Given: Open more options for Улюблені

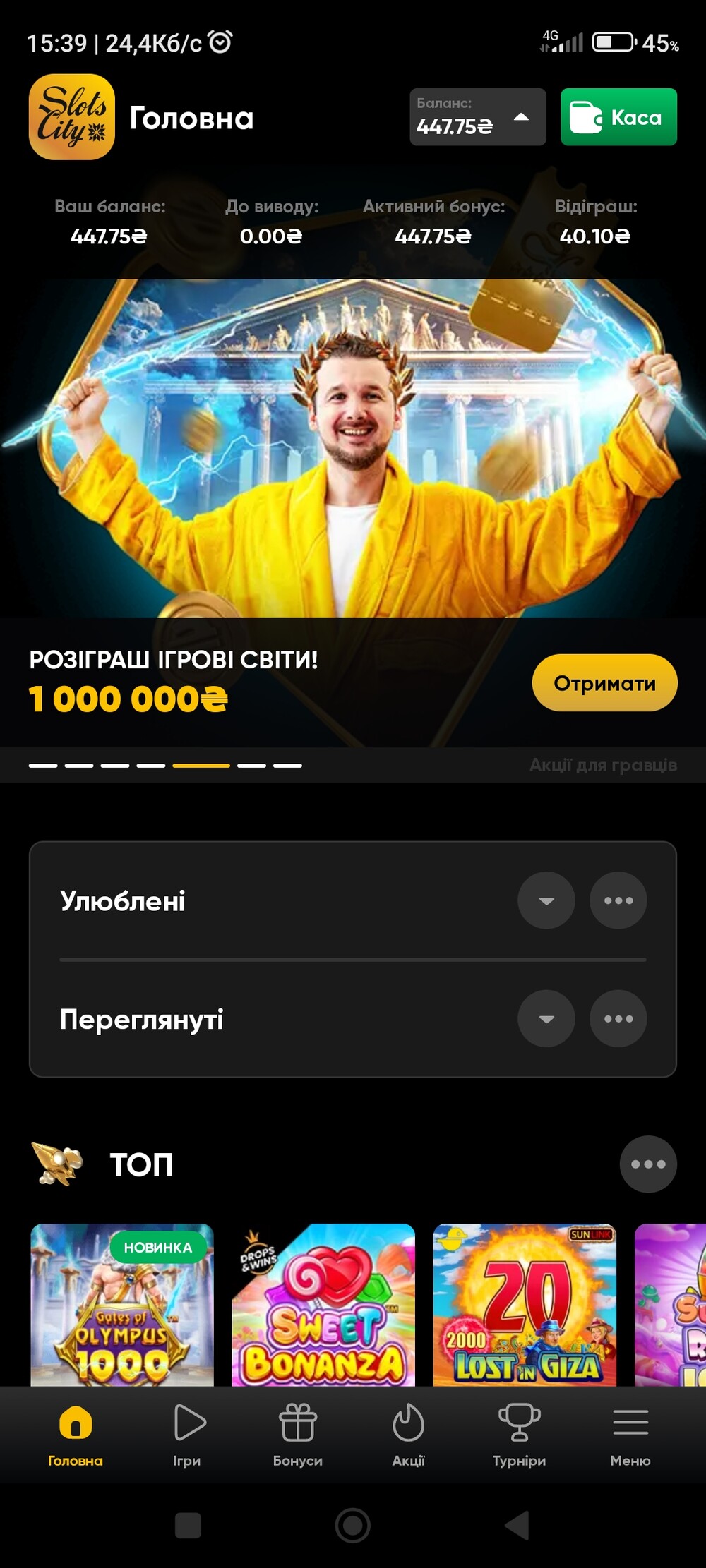Looking at the screenshot, I should click(x=618, y=900).
